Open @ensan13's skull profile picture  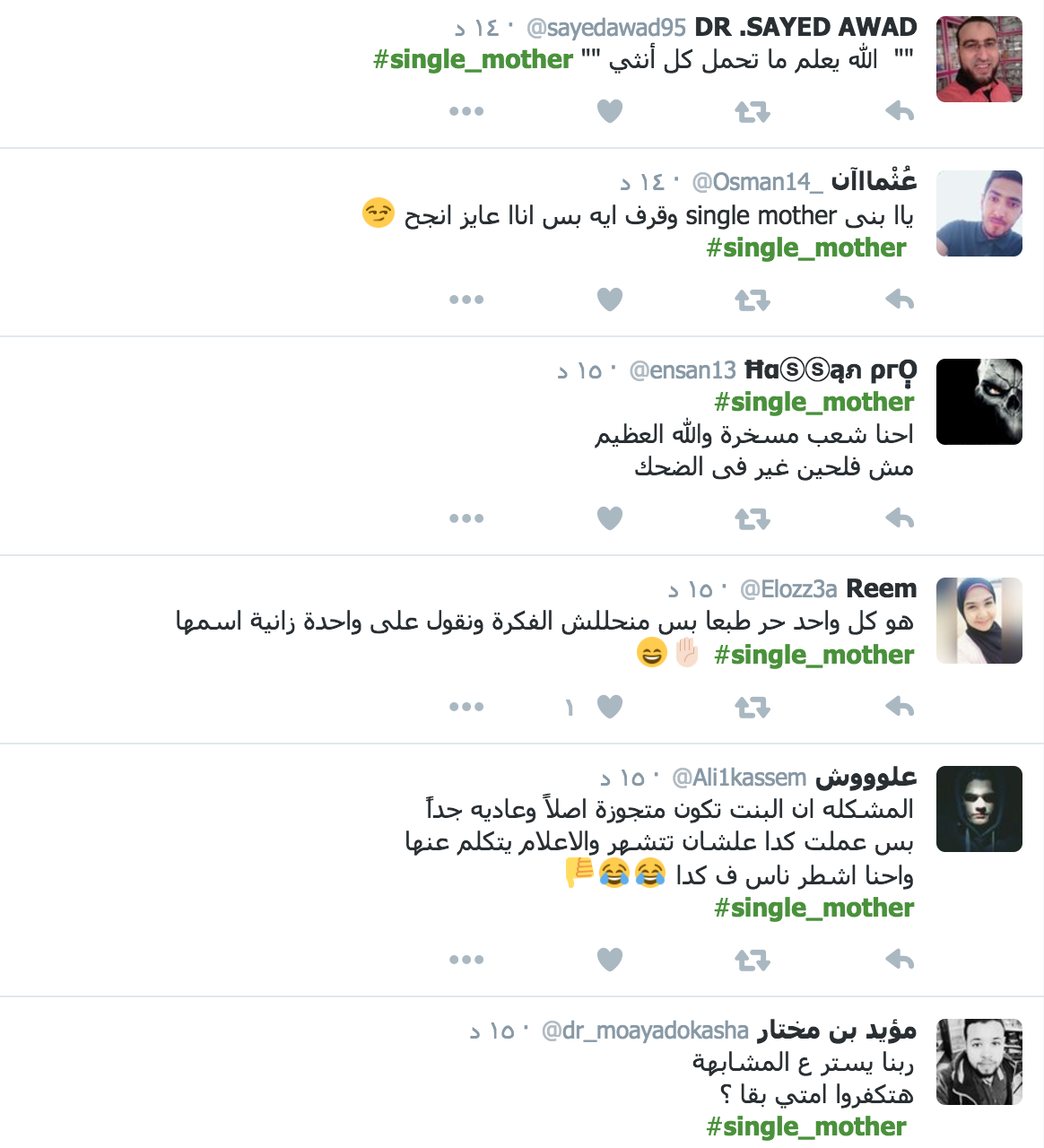point(979,402)
